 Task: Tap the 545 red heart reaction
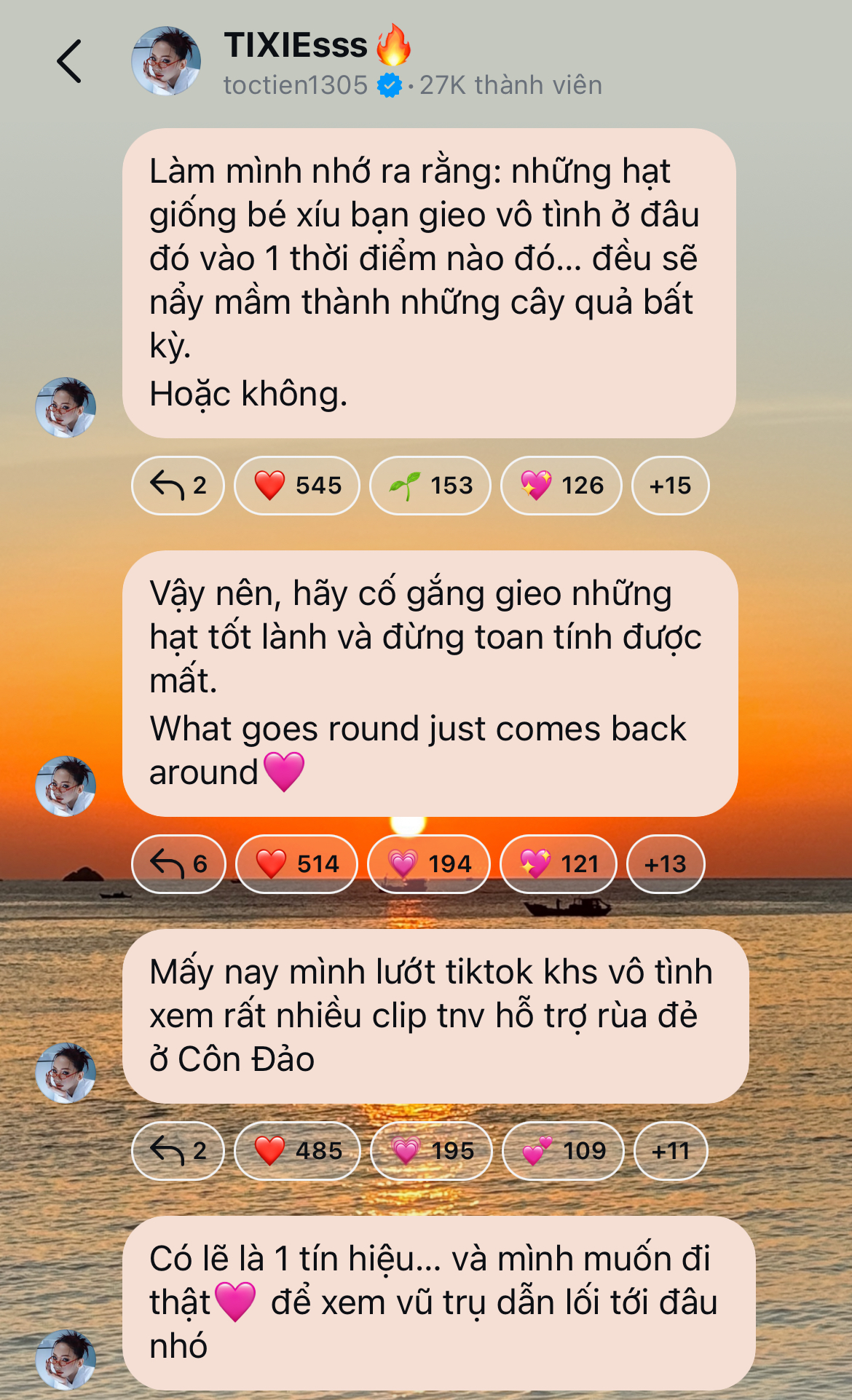tap(297, 486)
